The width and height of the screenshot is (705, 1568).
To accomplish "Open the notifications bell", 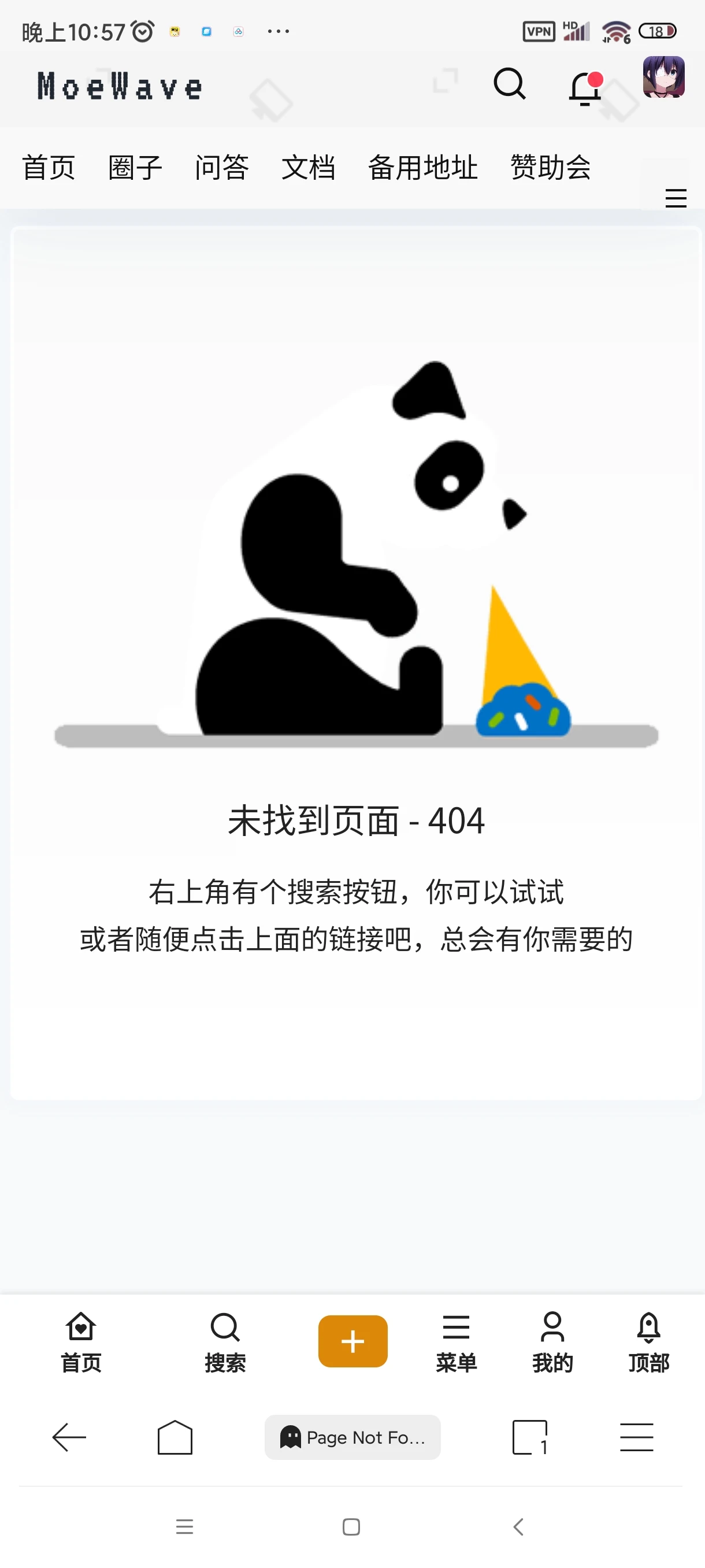I will click(586, 88).
